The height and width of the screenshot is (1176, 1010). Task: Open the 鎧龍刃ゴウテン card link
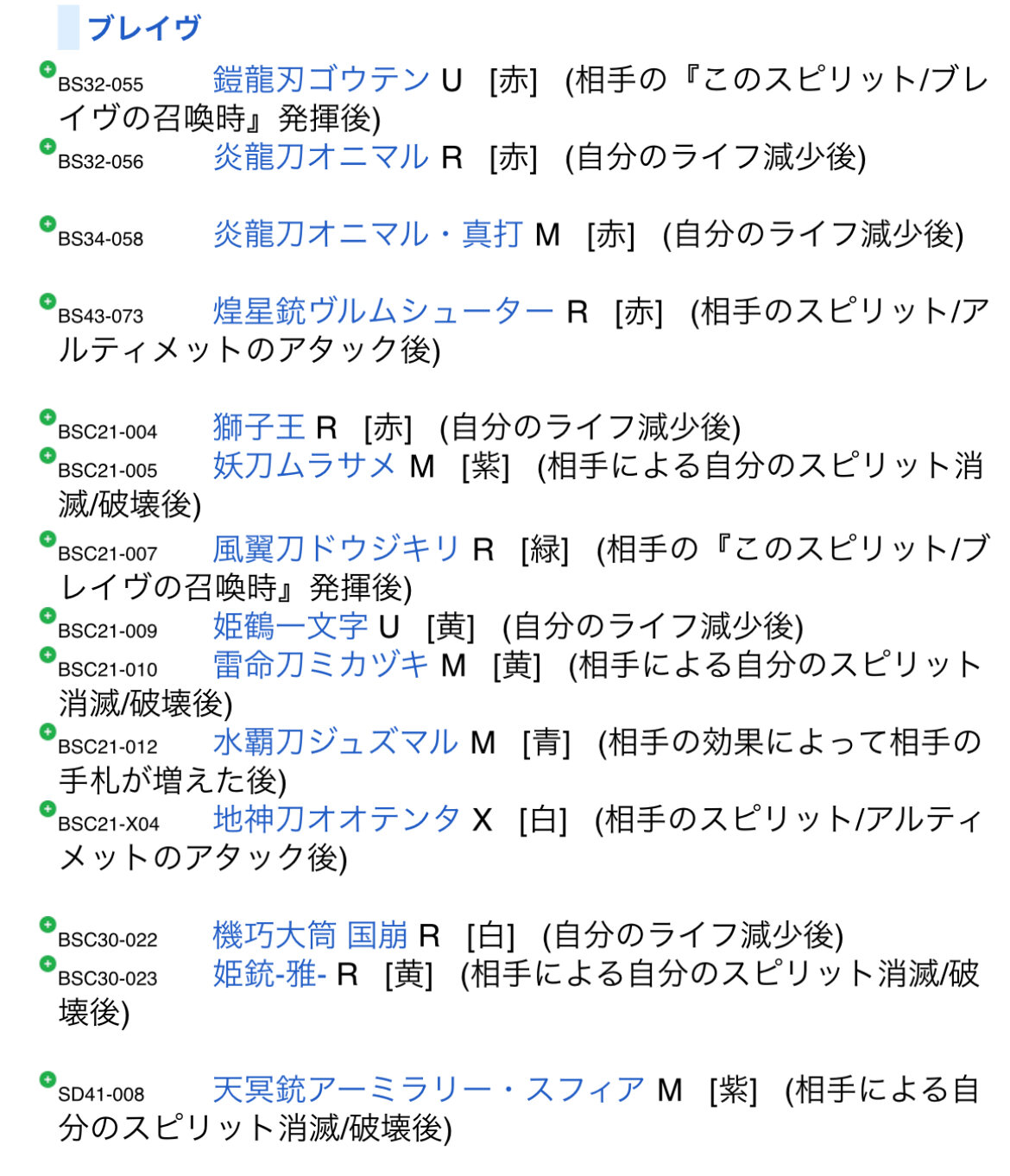[x=321, y=80]
